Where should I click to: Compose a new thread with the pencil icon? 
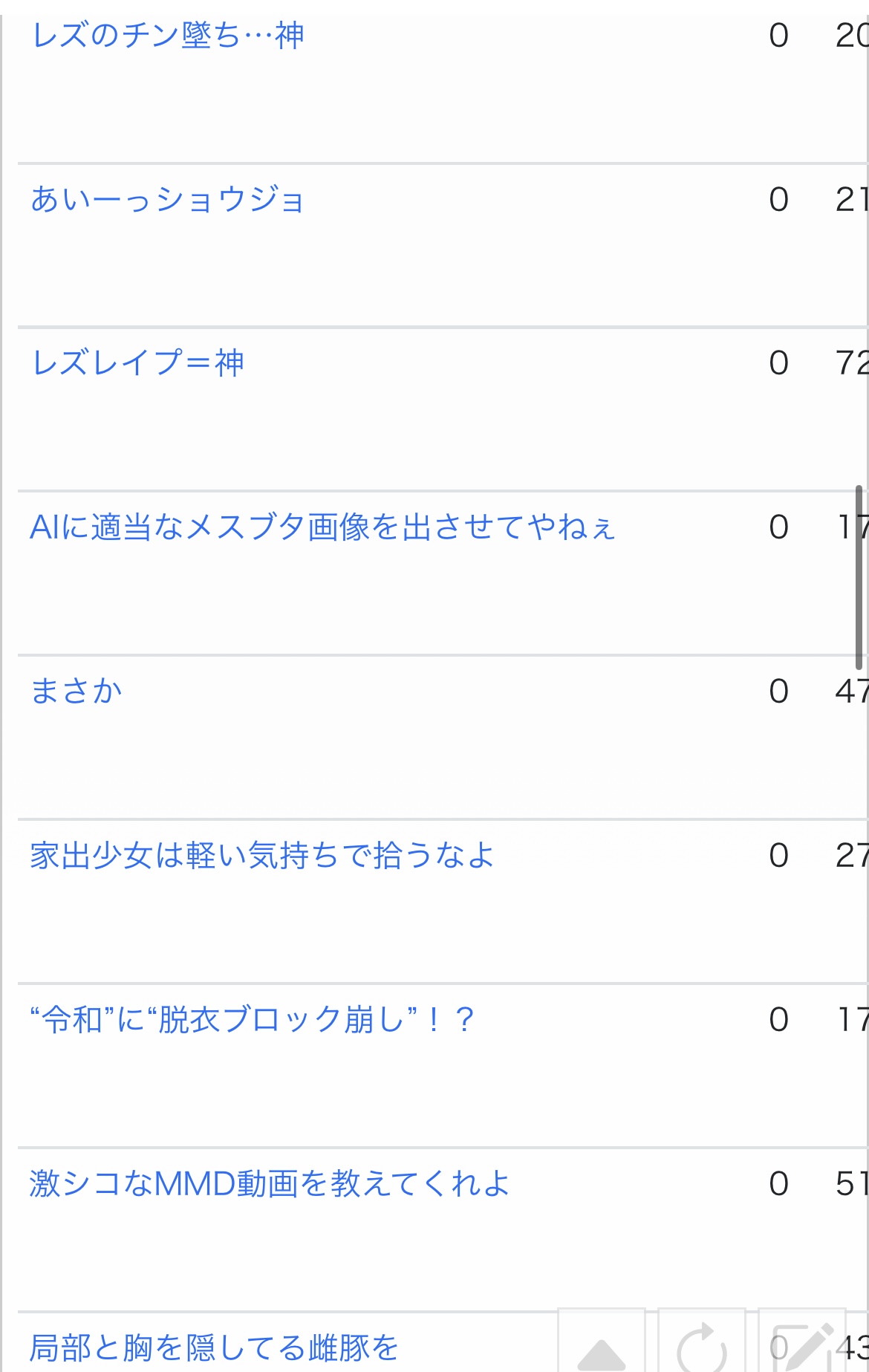coord(802,1345)
